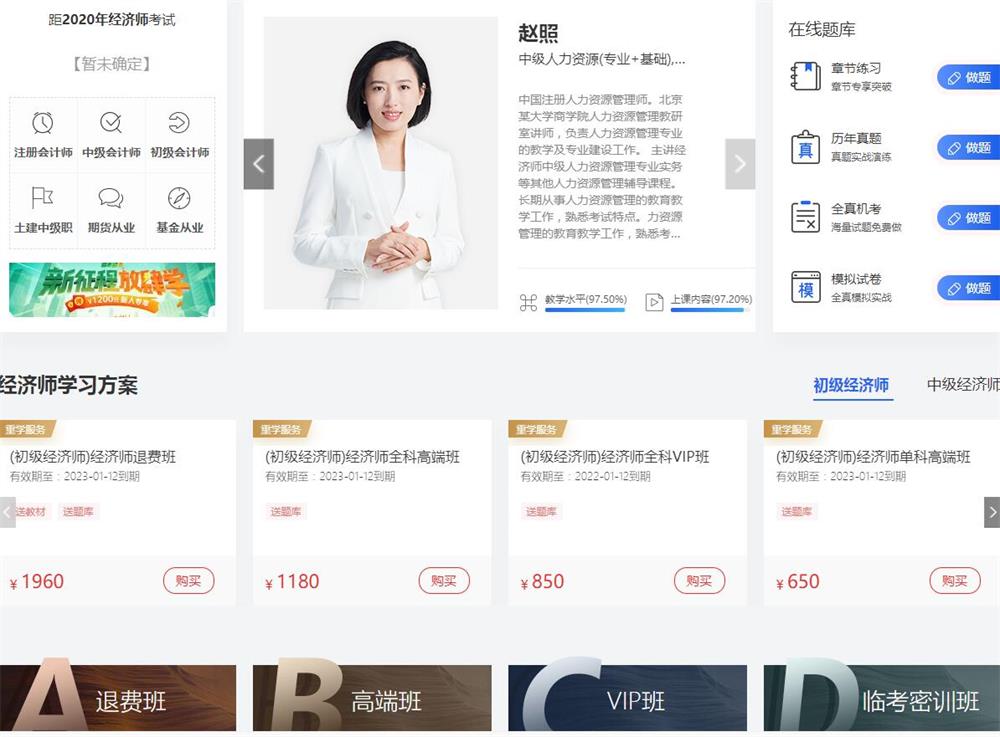Show the previous teacher slide

click(x=258, y=164)
